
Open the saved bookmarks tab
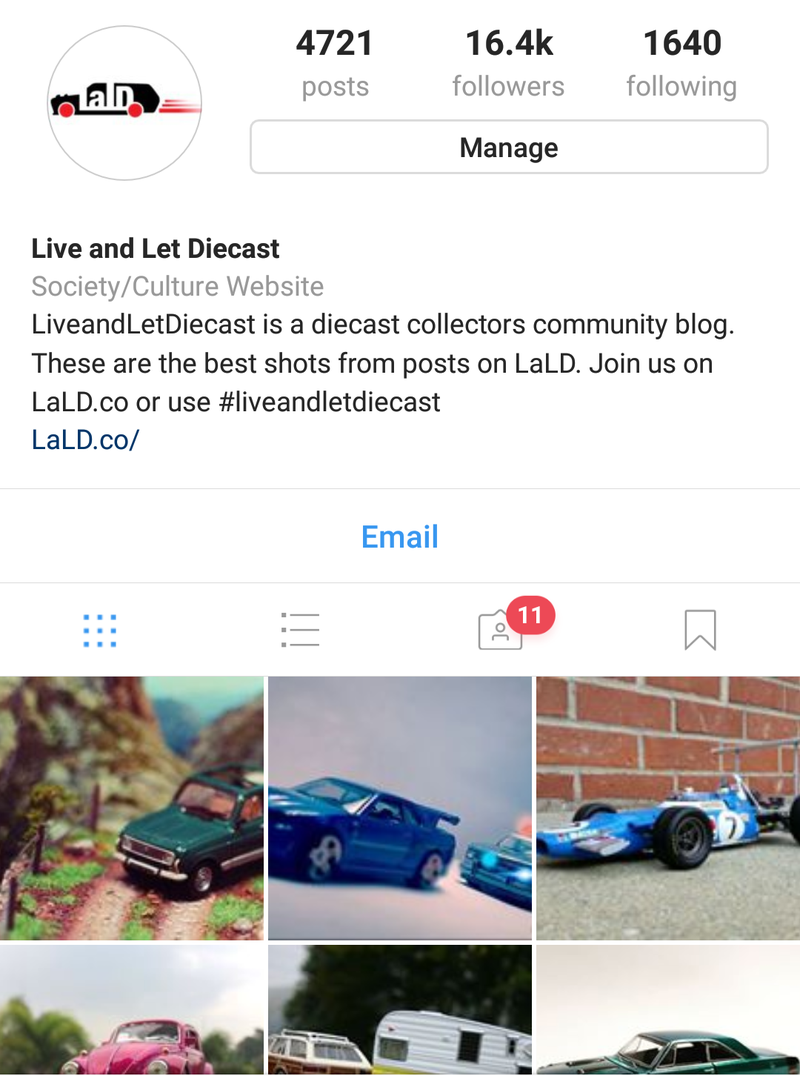[700, 630]
